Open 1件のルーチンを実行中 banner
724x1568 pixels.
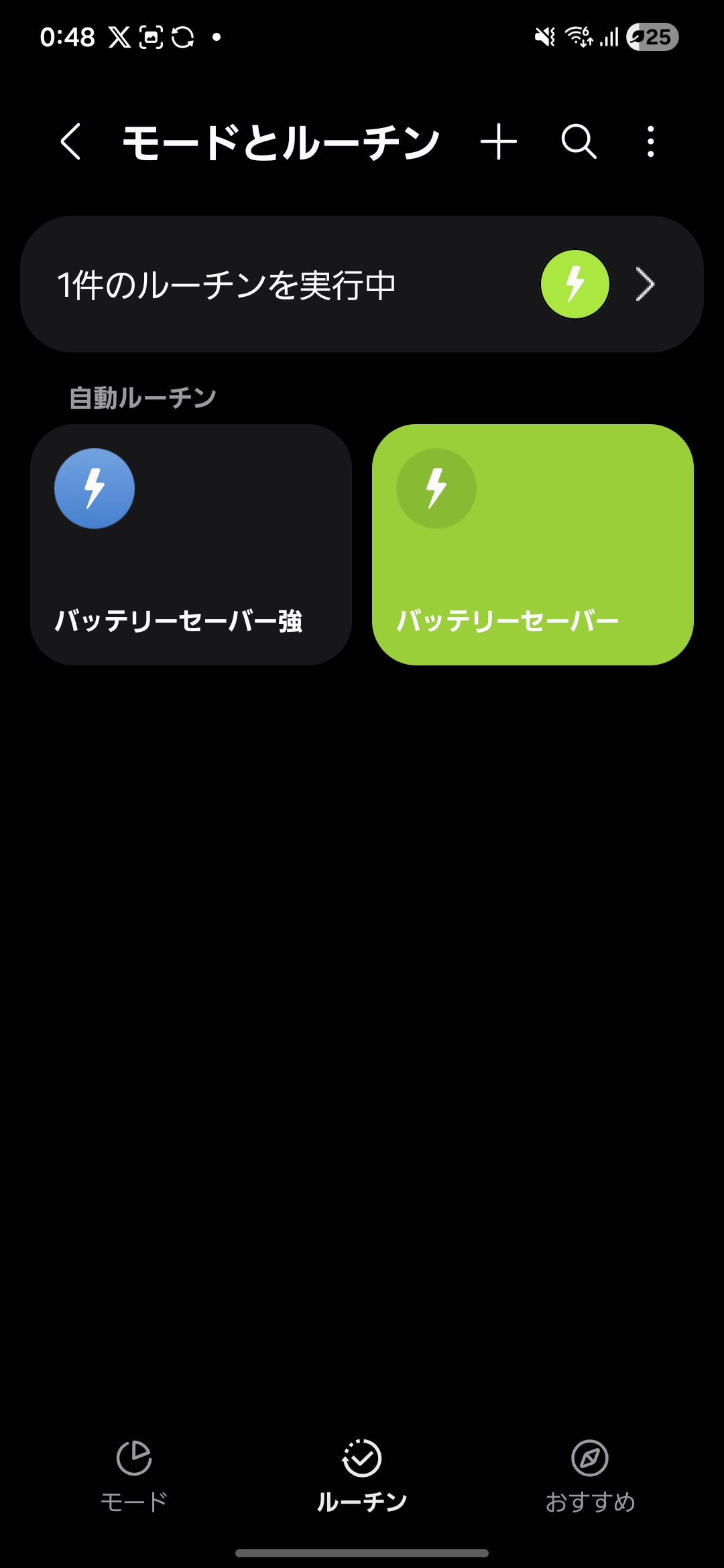[362, 284]
